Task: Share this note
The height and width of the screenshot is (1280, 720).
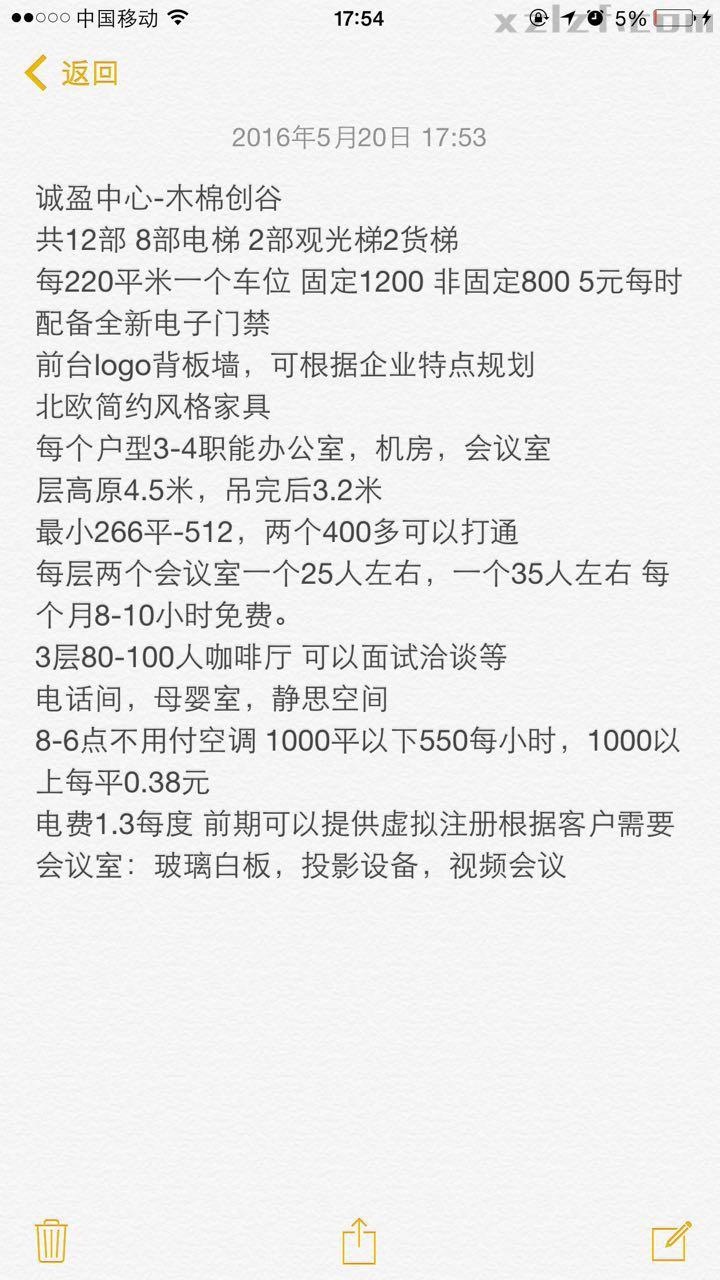Action: pos(358,1241)
